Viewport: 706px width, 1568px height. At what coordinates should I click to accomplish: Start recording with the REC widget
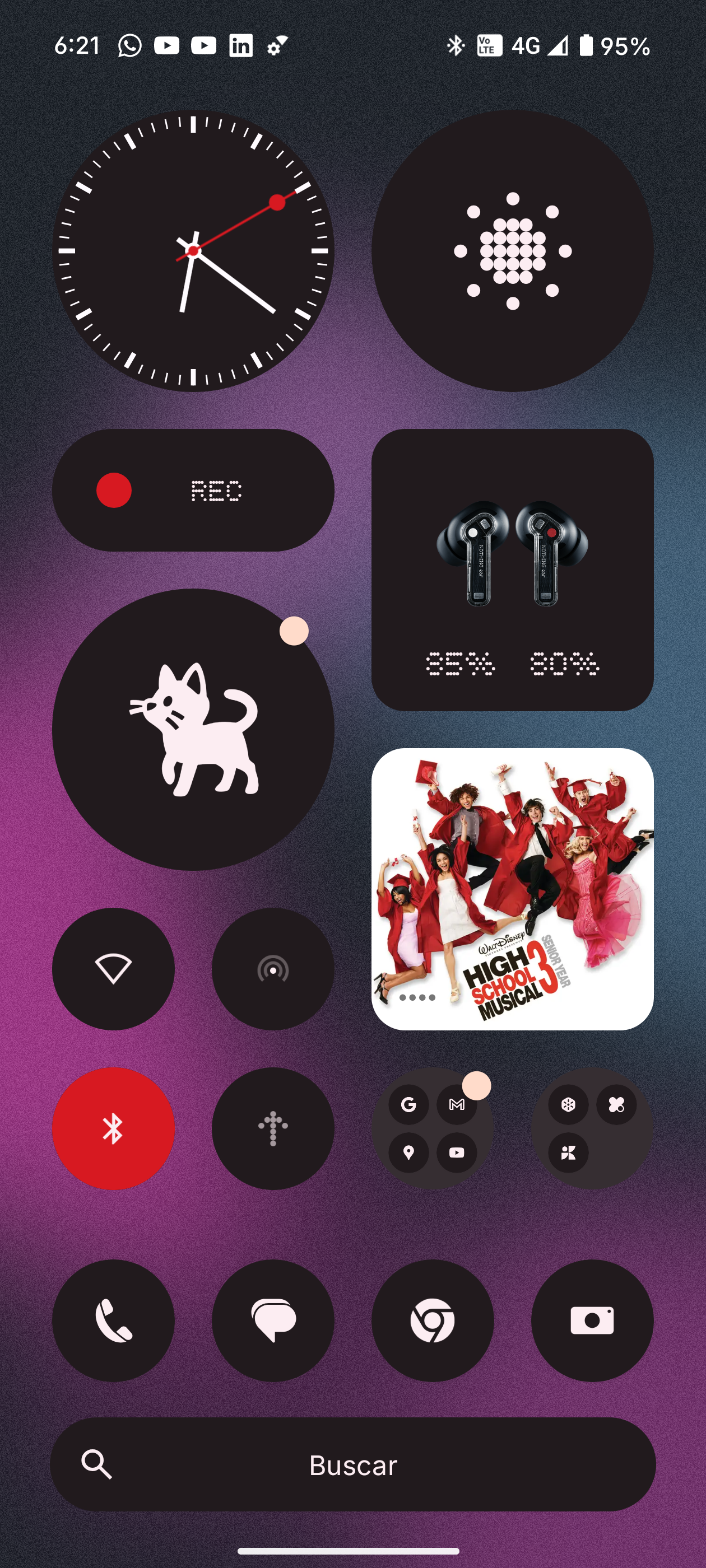[x=193, y=490]
